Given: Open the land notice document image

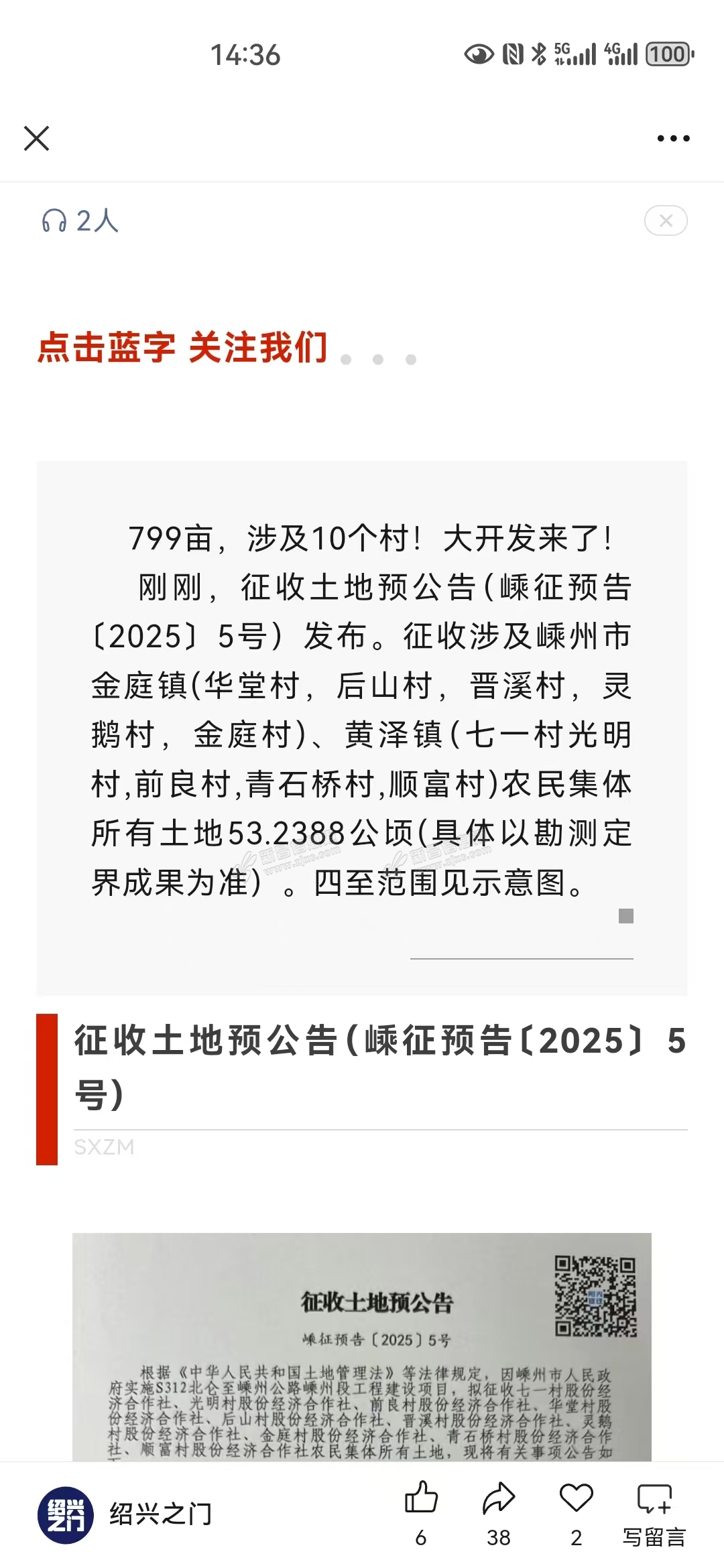Looking at the screenshot, I should (362, 1347).
